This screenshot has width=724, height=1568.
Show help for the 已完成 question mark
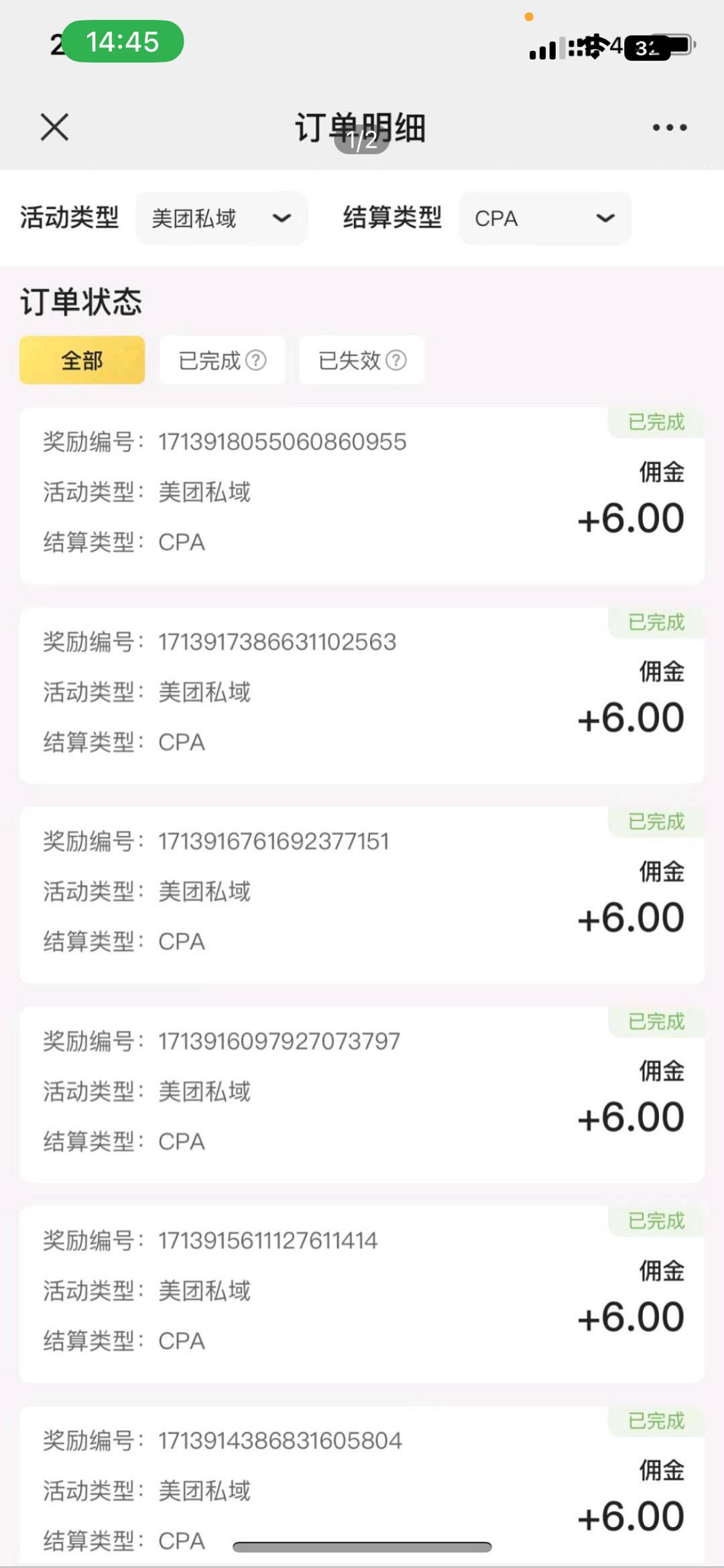256,360
